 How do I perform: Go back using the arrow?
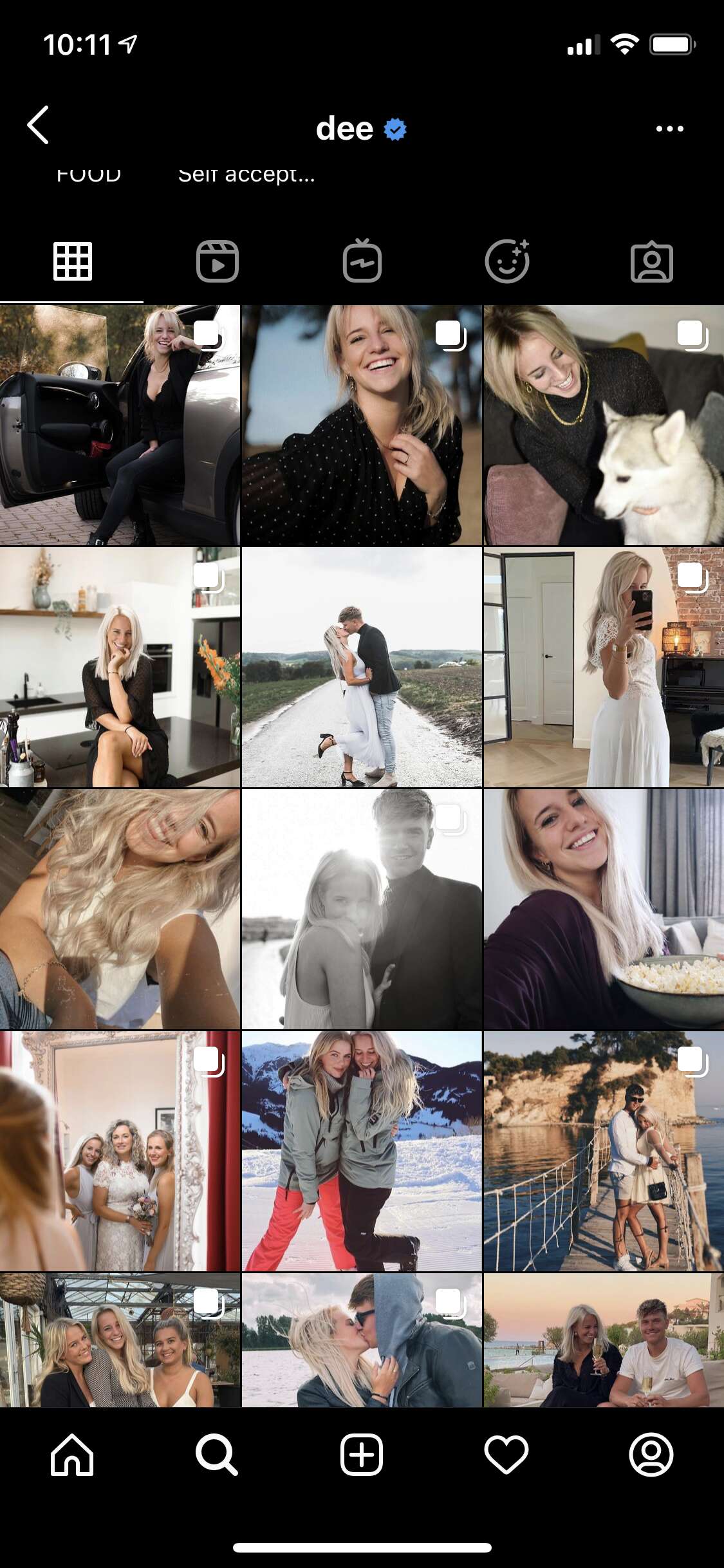coord(38,125)
